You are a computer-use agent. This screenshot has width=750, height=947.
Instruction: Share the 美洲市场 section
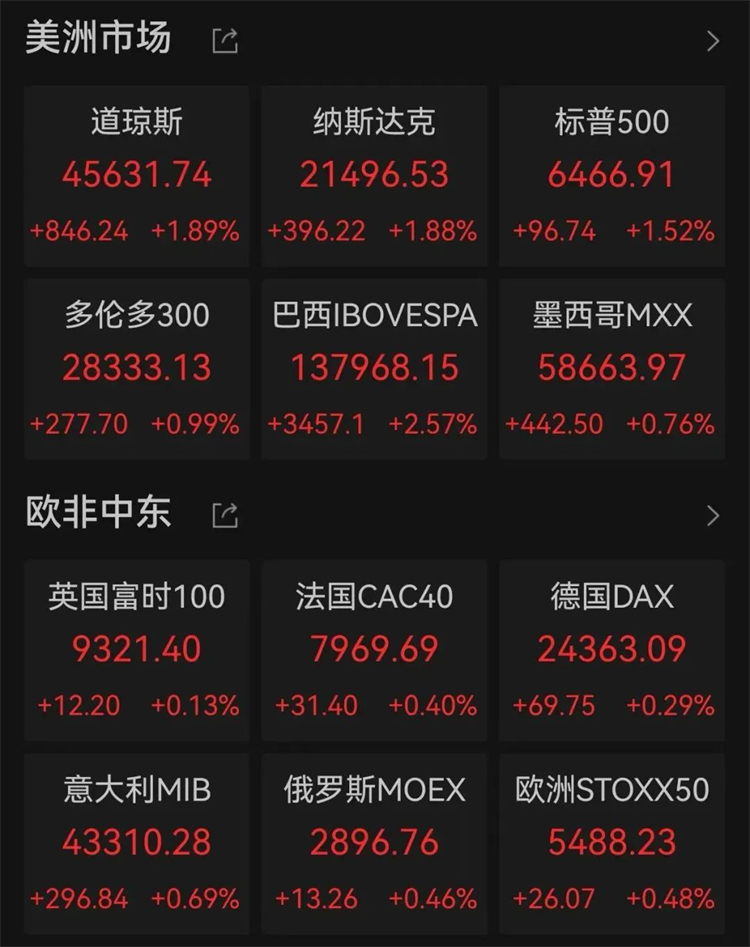[225, 40]
